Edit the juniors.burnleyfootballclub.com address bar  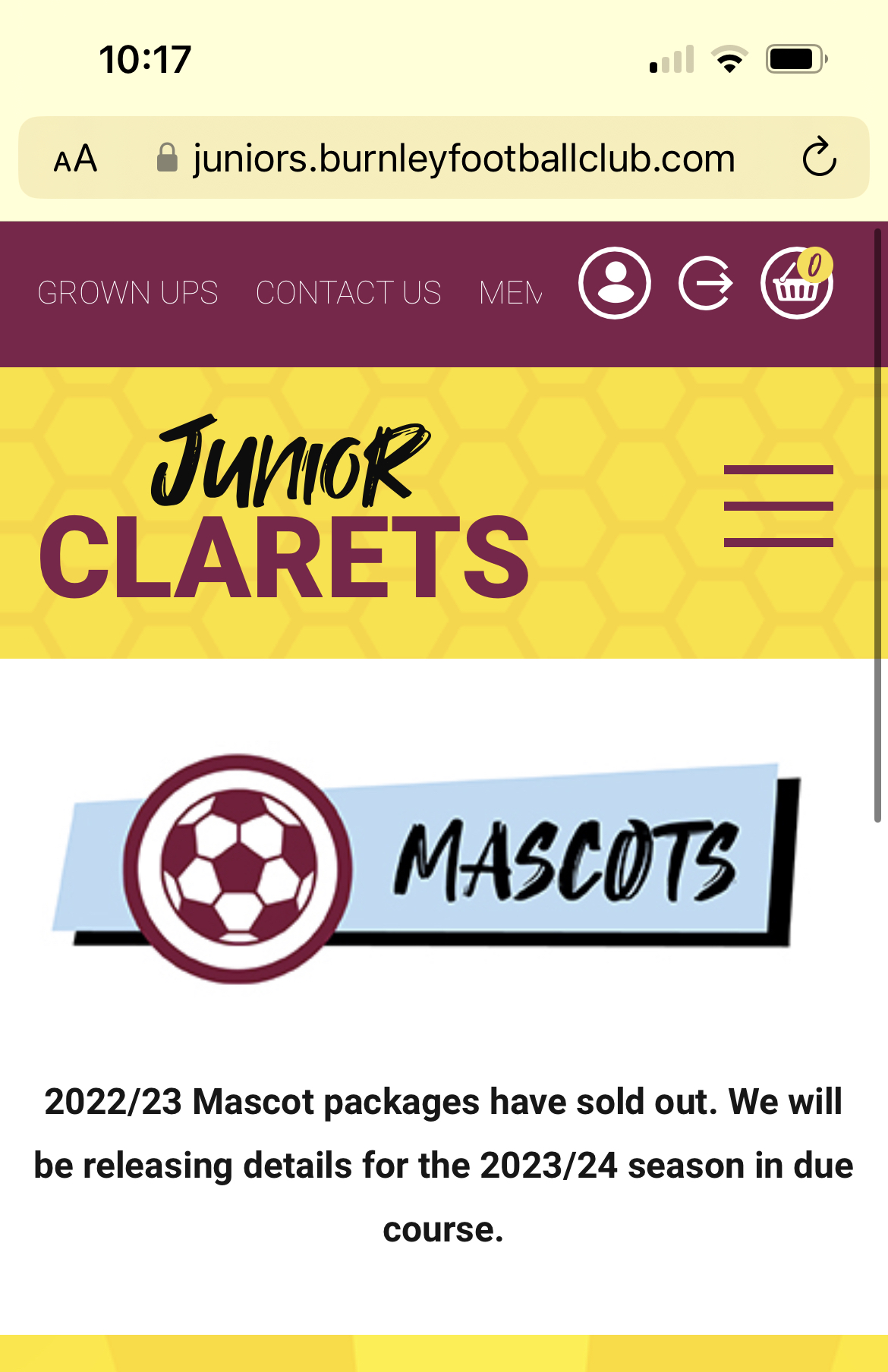click(x=463, y=159)
